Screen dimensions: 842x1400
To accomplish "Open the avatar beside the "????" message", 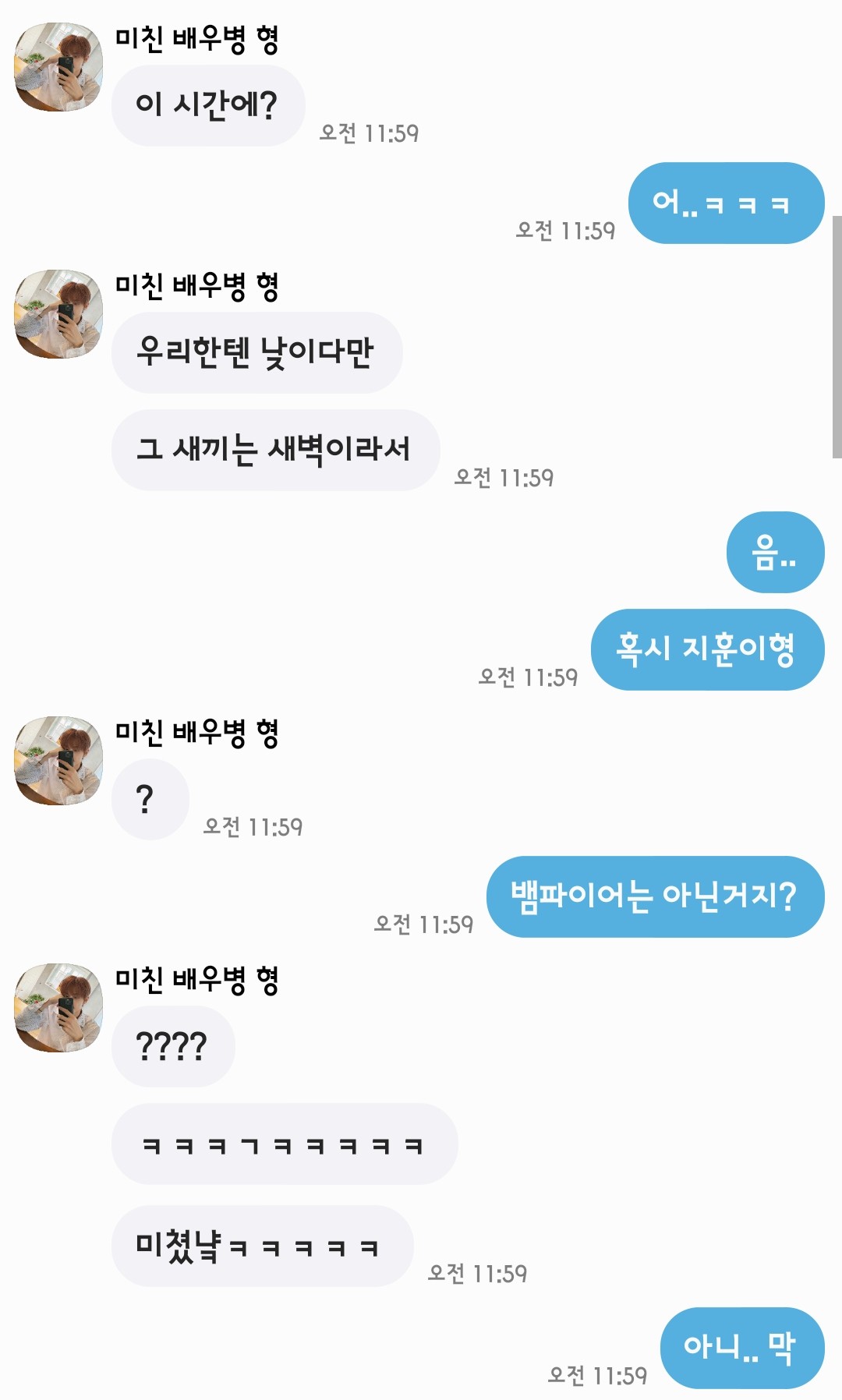I will tap(58, 1008).
